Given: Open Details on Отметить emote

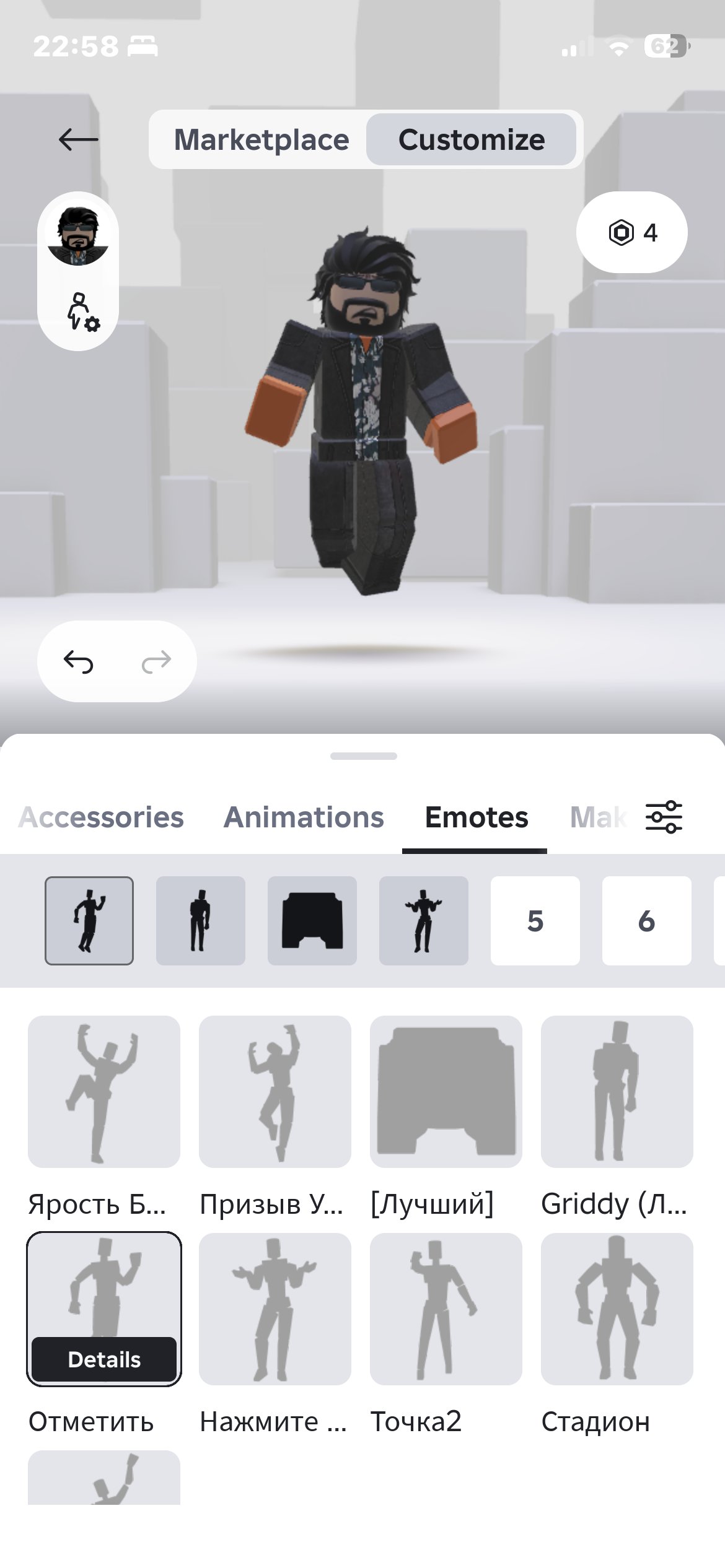Looking at the screenshot, I should pyautogui.click(x=104, y=1359).
